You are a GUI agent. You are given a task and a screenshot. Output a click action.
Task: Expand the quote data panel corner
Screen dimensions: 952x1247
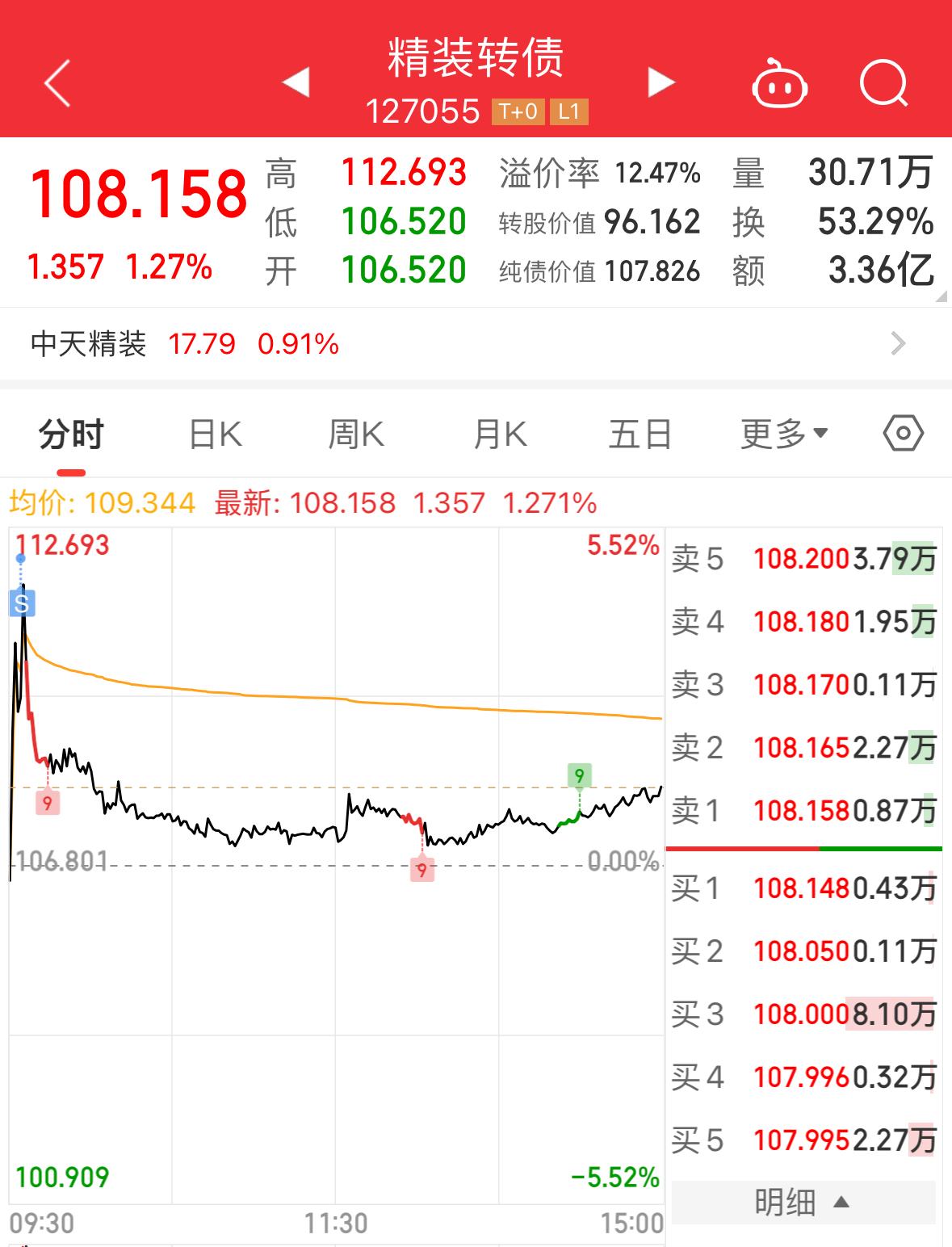pos(941,296)
